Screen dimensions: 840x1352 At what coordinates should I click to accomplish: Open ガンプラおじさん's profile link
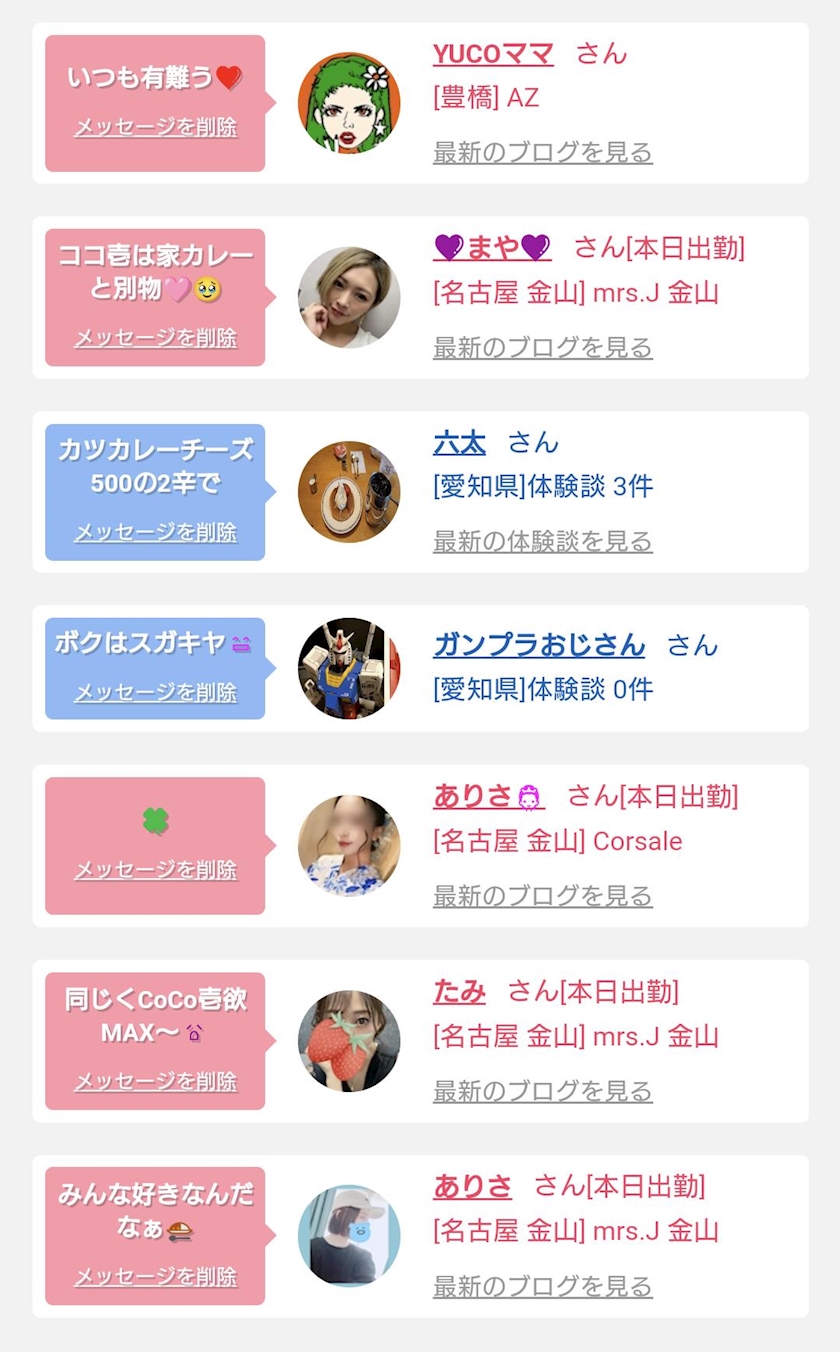[539, 645]
